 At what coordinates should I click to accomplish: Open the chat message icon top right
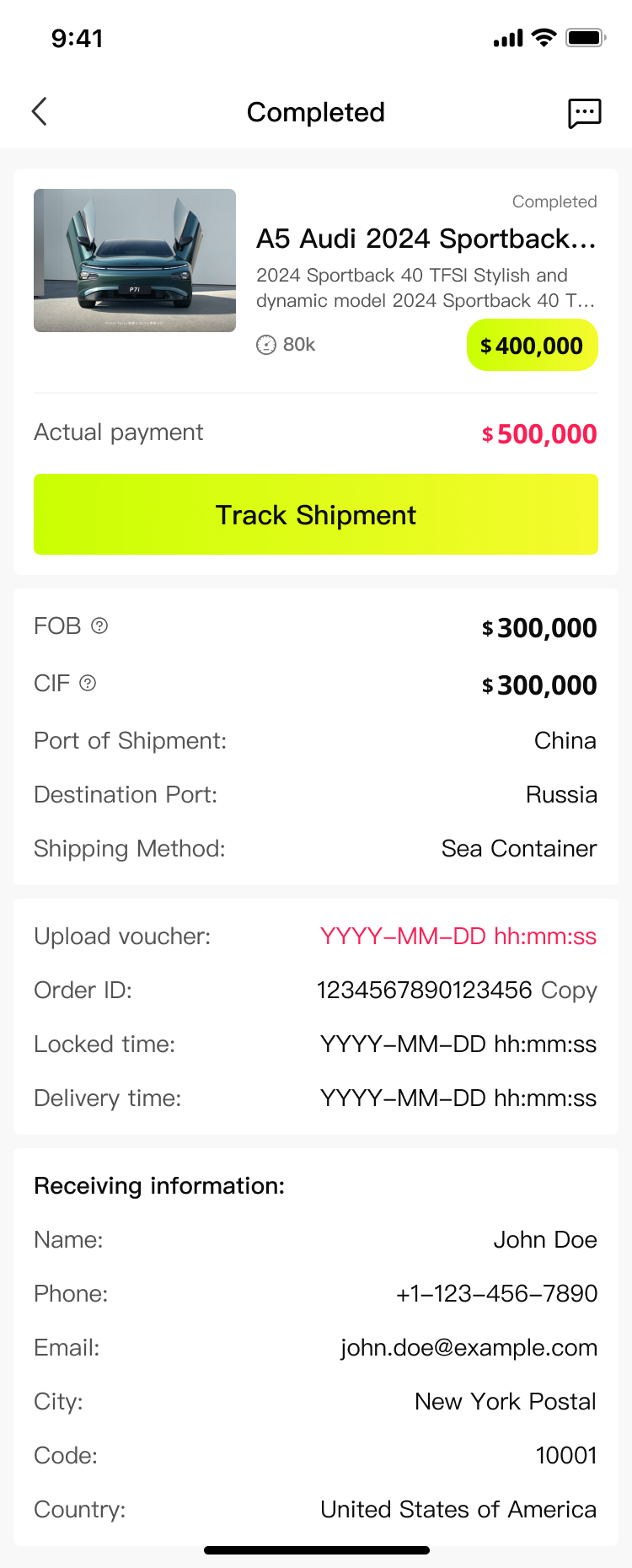[584, 111]
